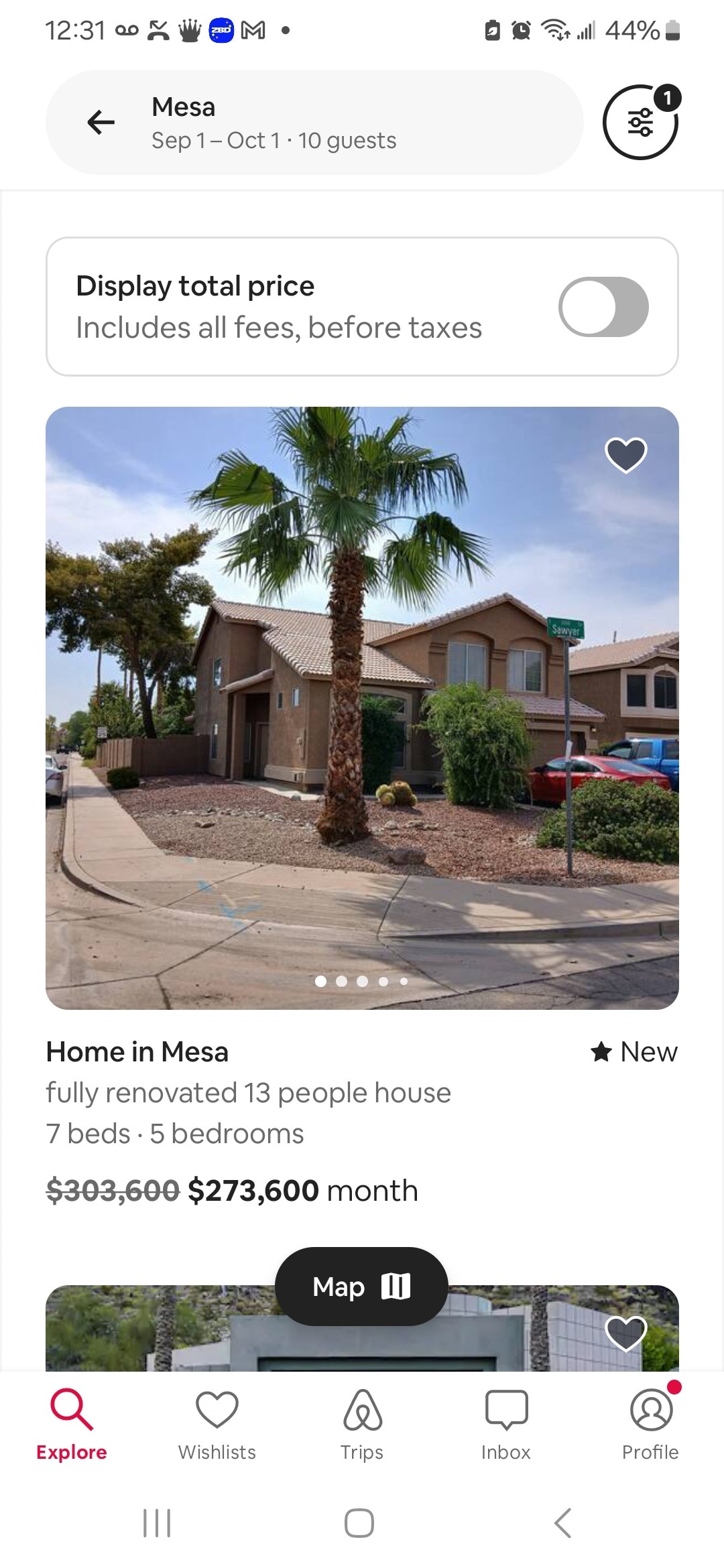The height and width of the screenshot is (1568, 724).
Task: Open the Profile tab
Action: click(x=650, y=1425)
